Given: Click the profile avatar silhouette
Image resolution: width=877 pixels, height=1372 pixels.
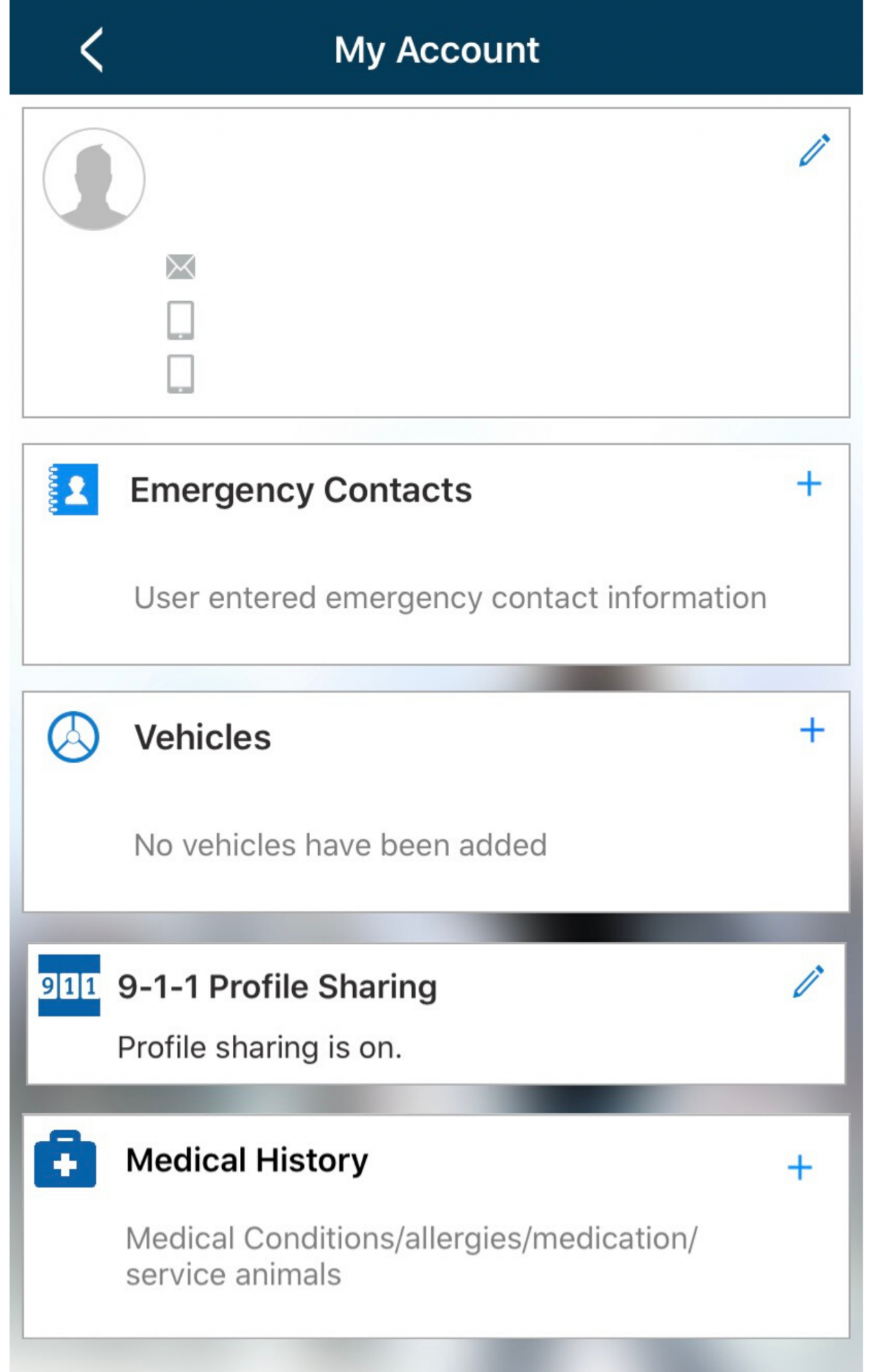Looking at the screenshot, I should pyautogui.click(x=93, y=179).
